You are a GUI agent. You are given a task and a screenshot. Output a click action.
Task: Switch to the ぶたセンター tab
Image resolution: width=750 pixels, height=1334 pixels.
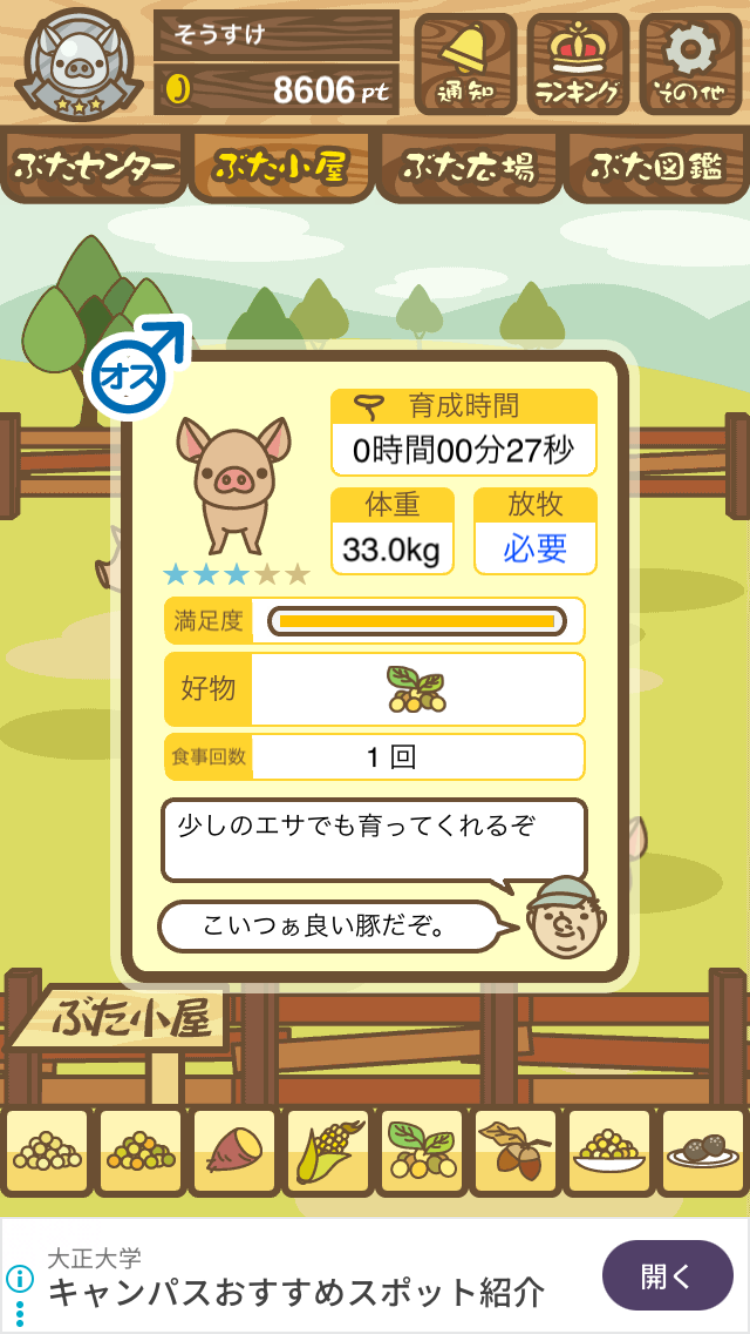click(x=95, y=167)
